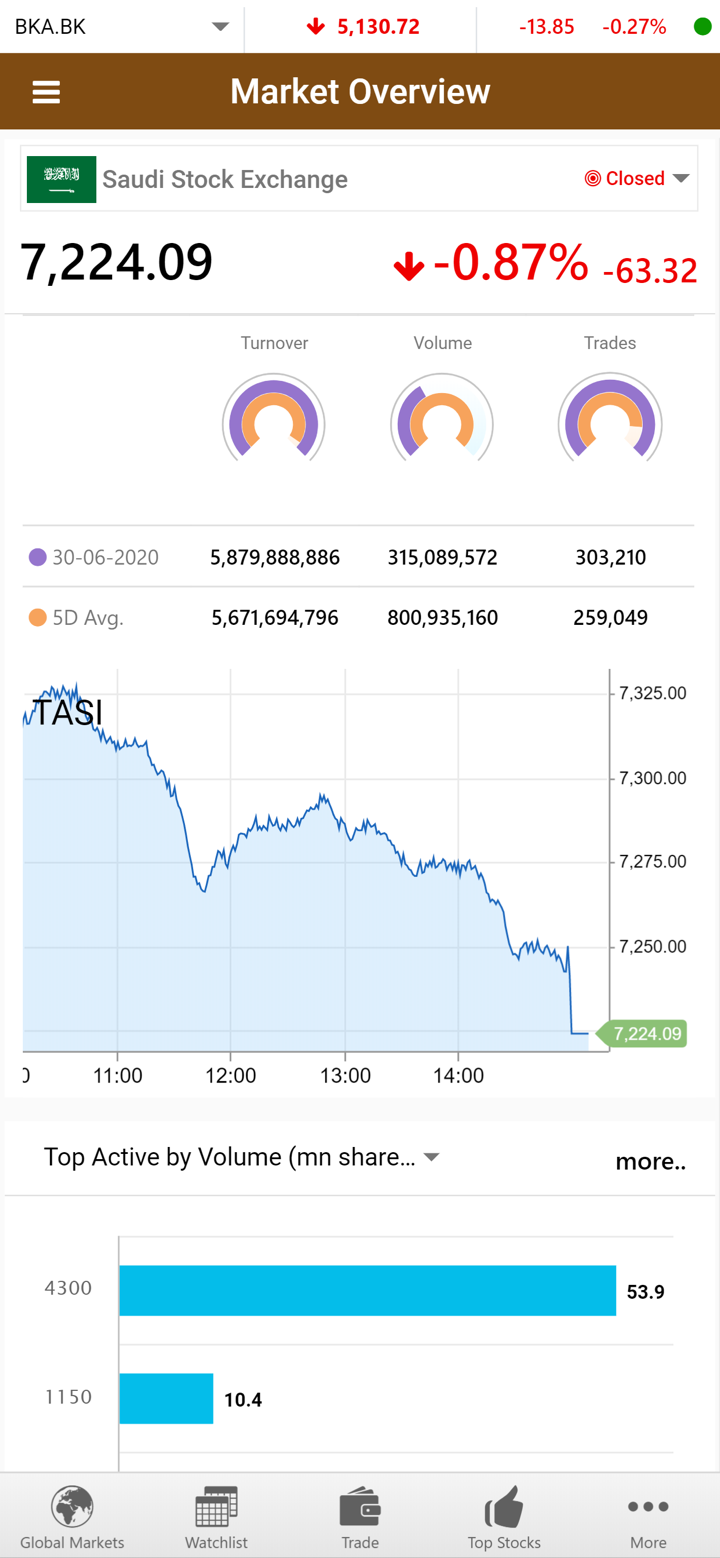Expand the Top Active by Volume dropdown
Screen dimensions: 720x1558
pos(431,1158)
